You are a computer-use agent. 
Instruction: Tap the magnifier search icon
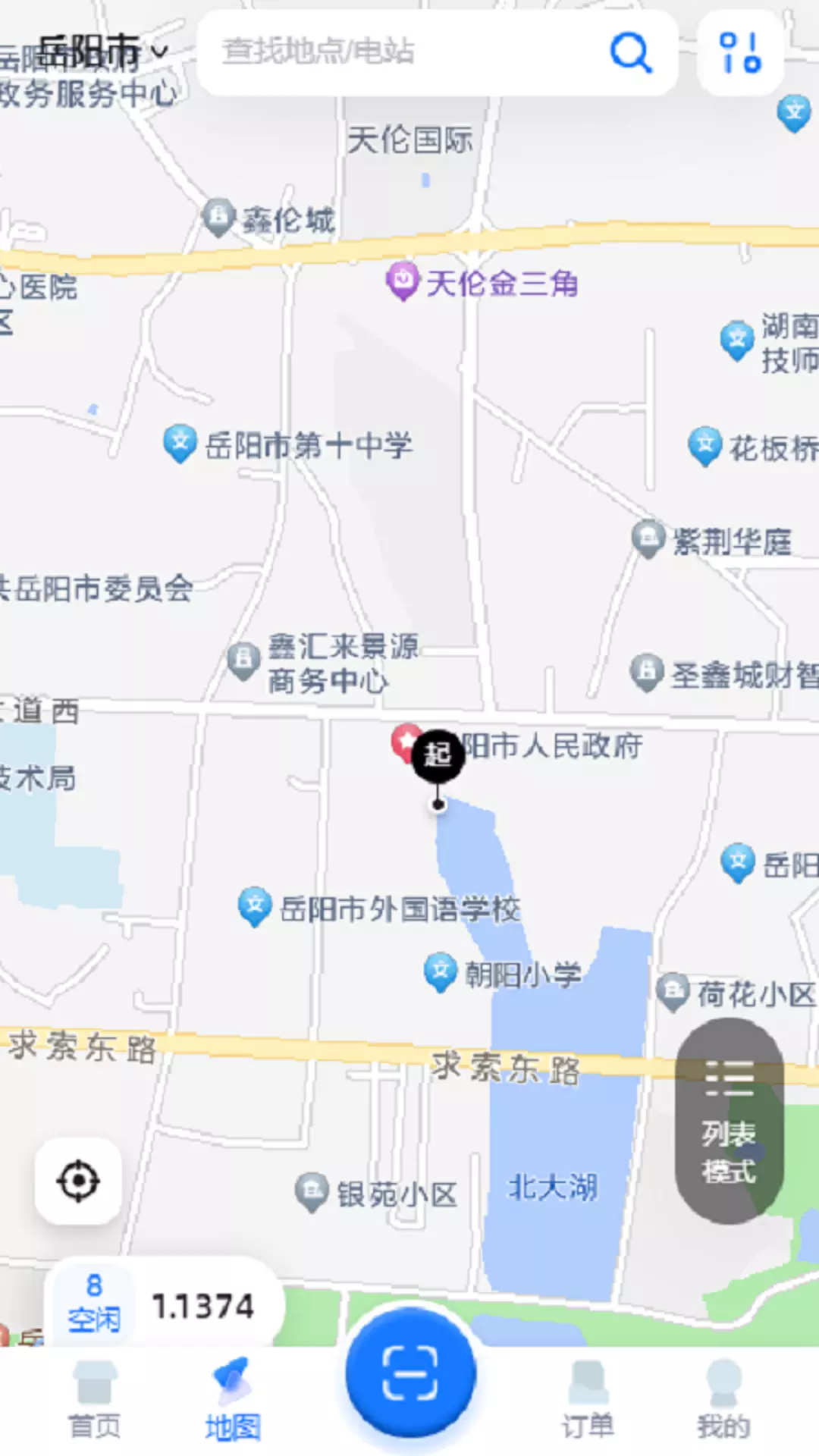coord(631,52)
